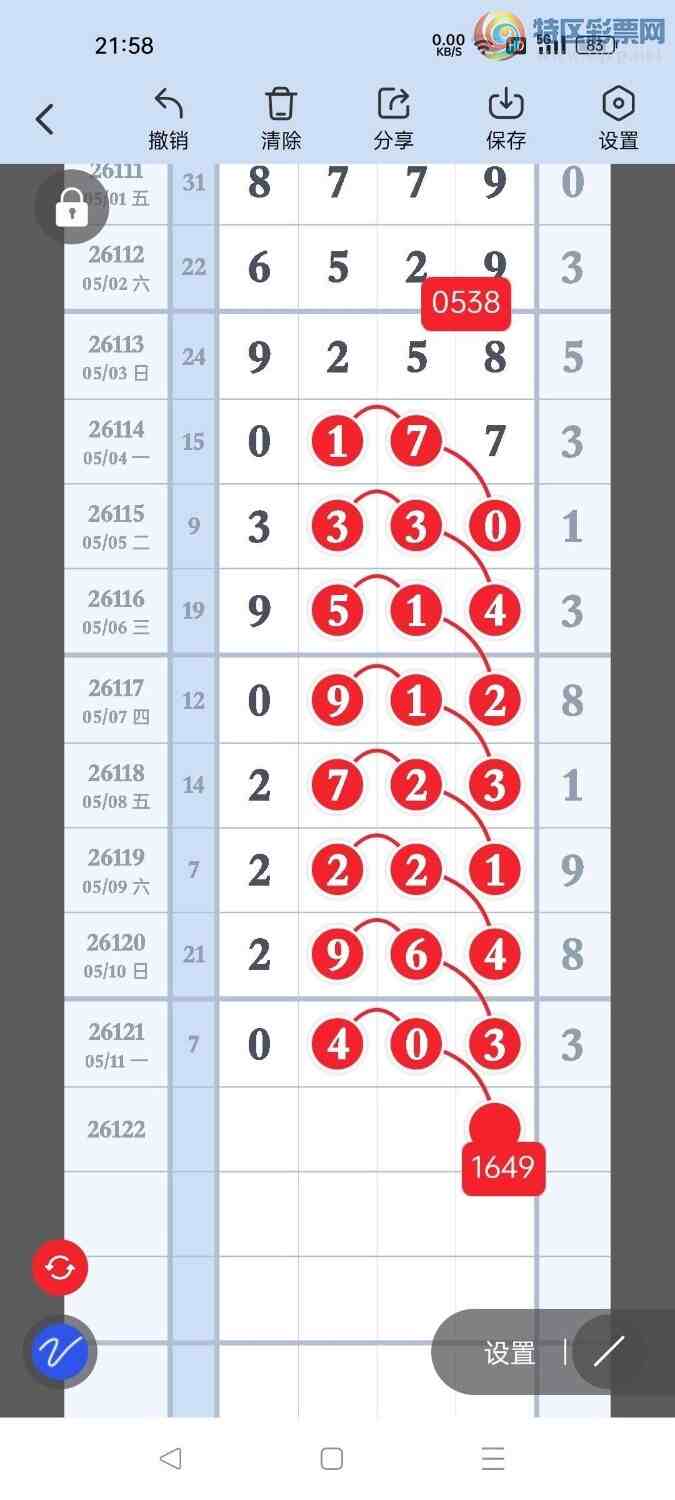Share the chart via 分享

394,119
